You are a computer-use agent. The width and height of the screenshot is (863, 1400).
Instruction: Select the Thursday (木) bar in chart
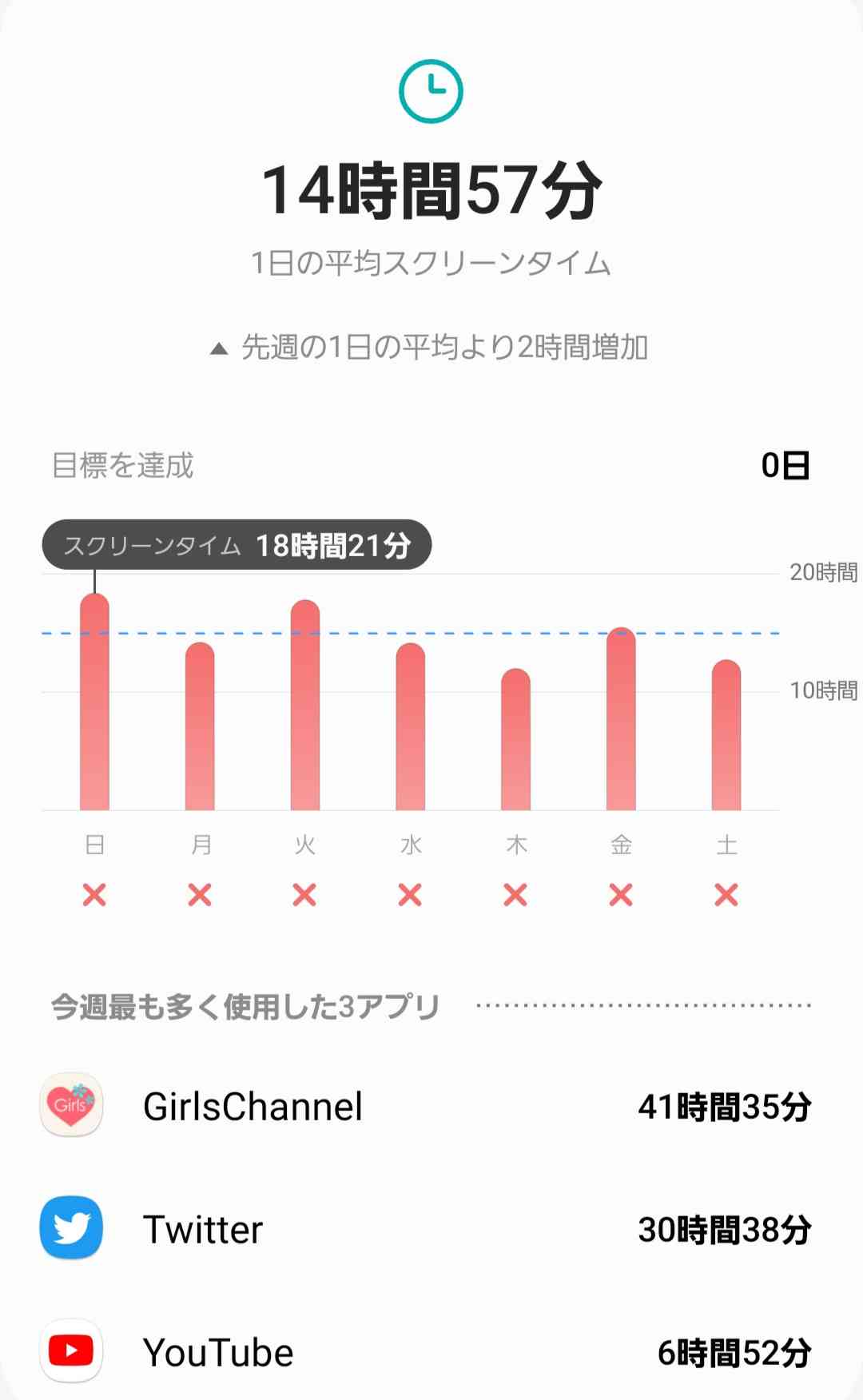point(515,739)
